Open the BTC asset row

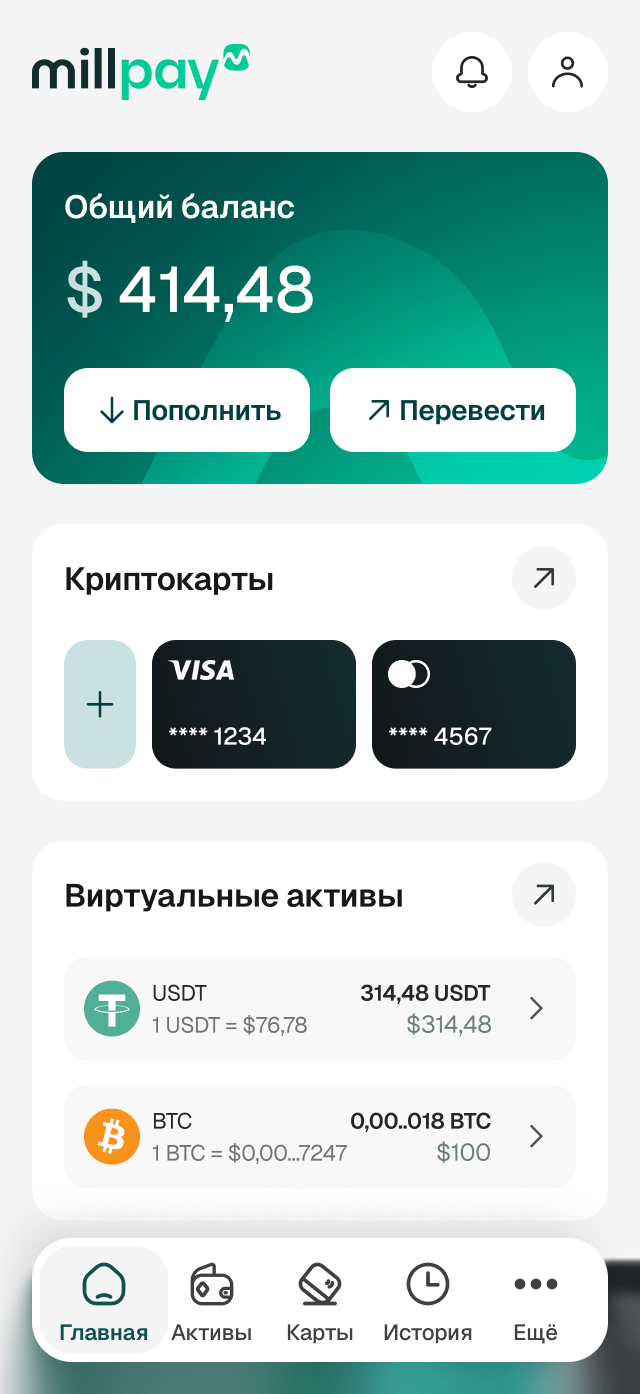pos(320,1136)
